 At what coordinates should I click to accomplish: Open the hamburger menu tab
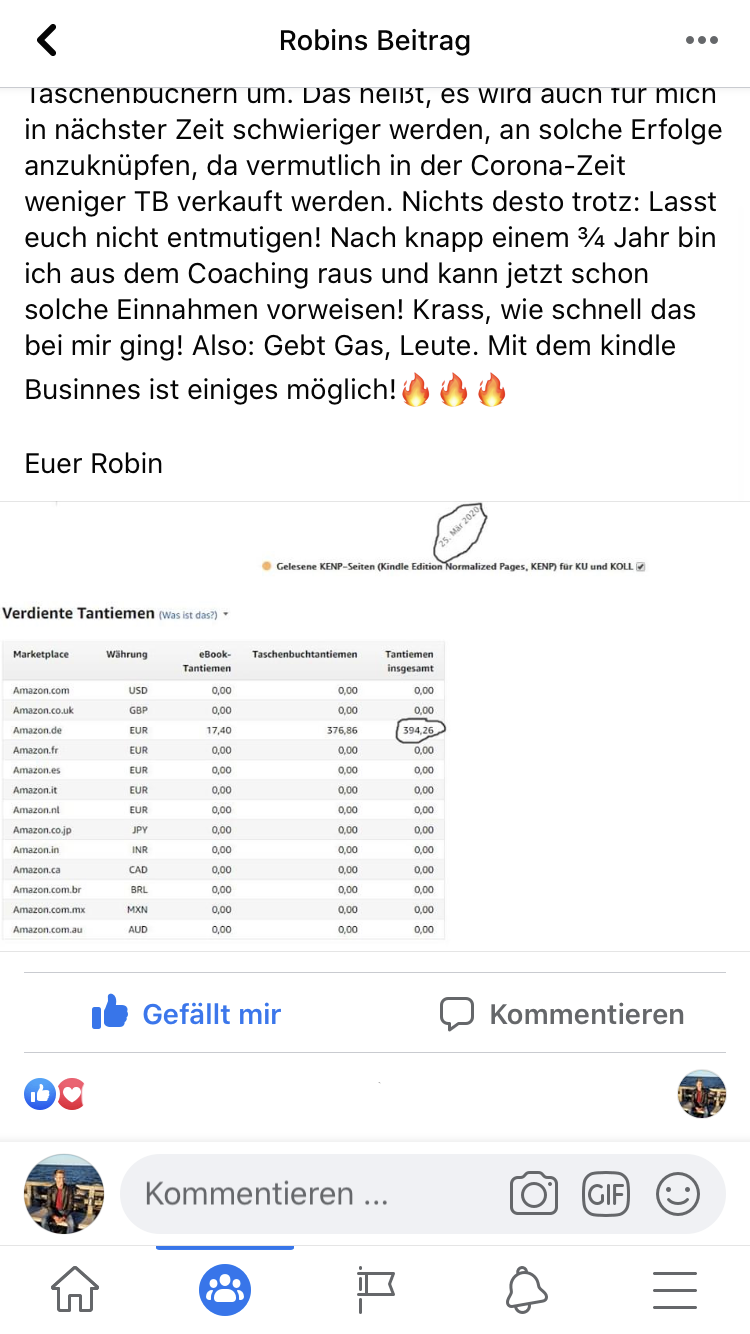[x=675, y=1289]
